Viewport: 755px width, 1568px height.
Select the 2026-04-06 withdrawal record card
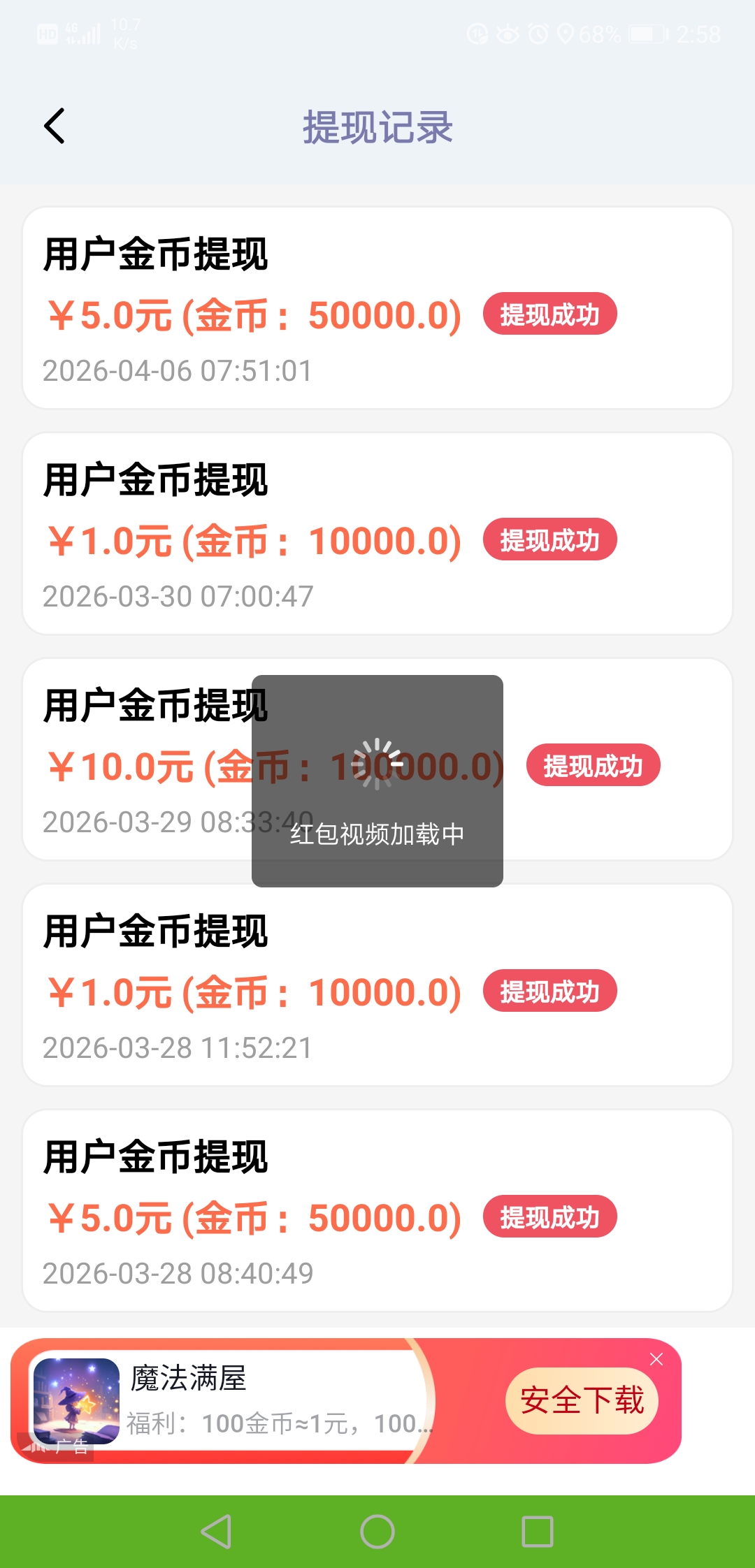pos(377,307)
